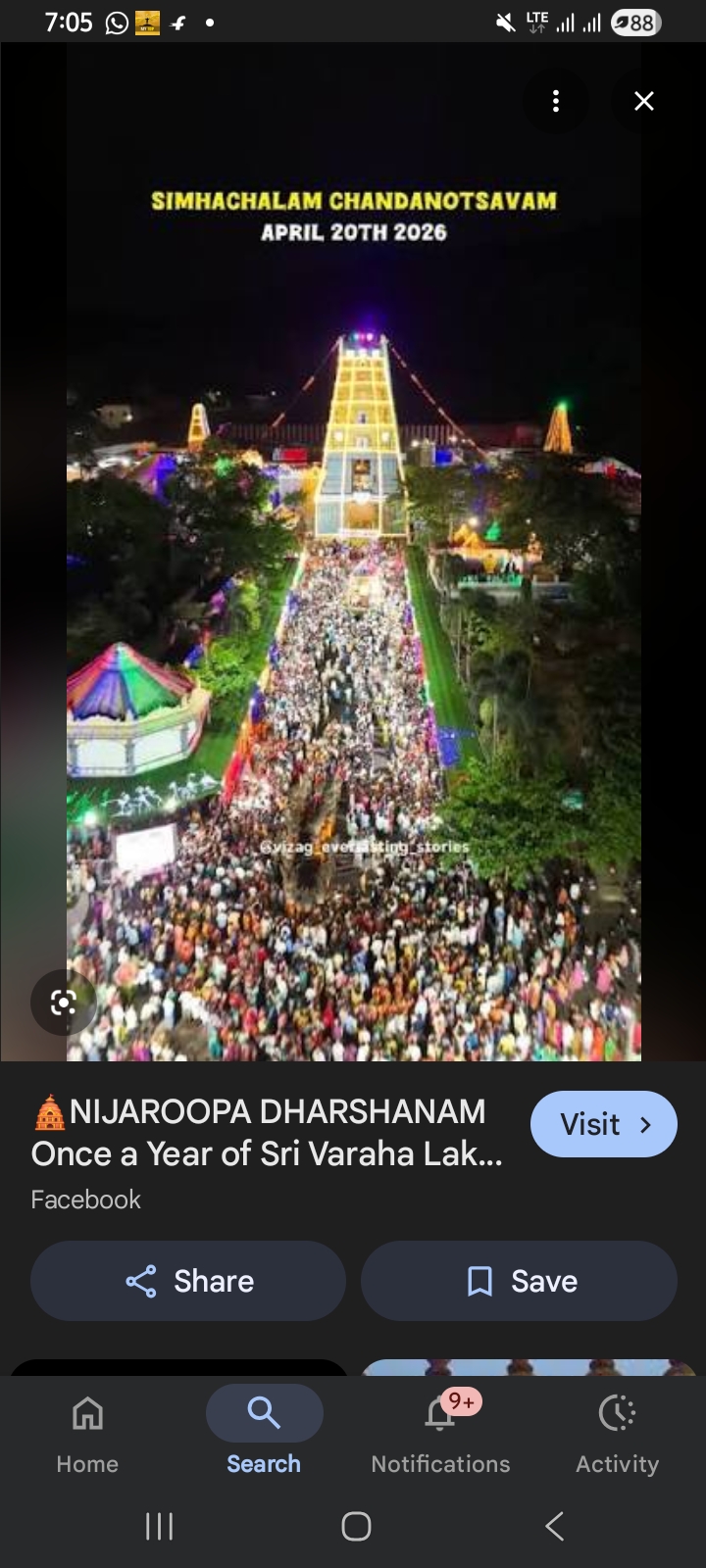Image resolution: width=706 pixels, height=1568 pixels.
Task: Switch to the Search tab
Action: click(264, 1434)
